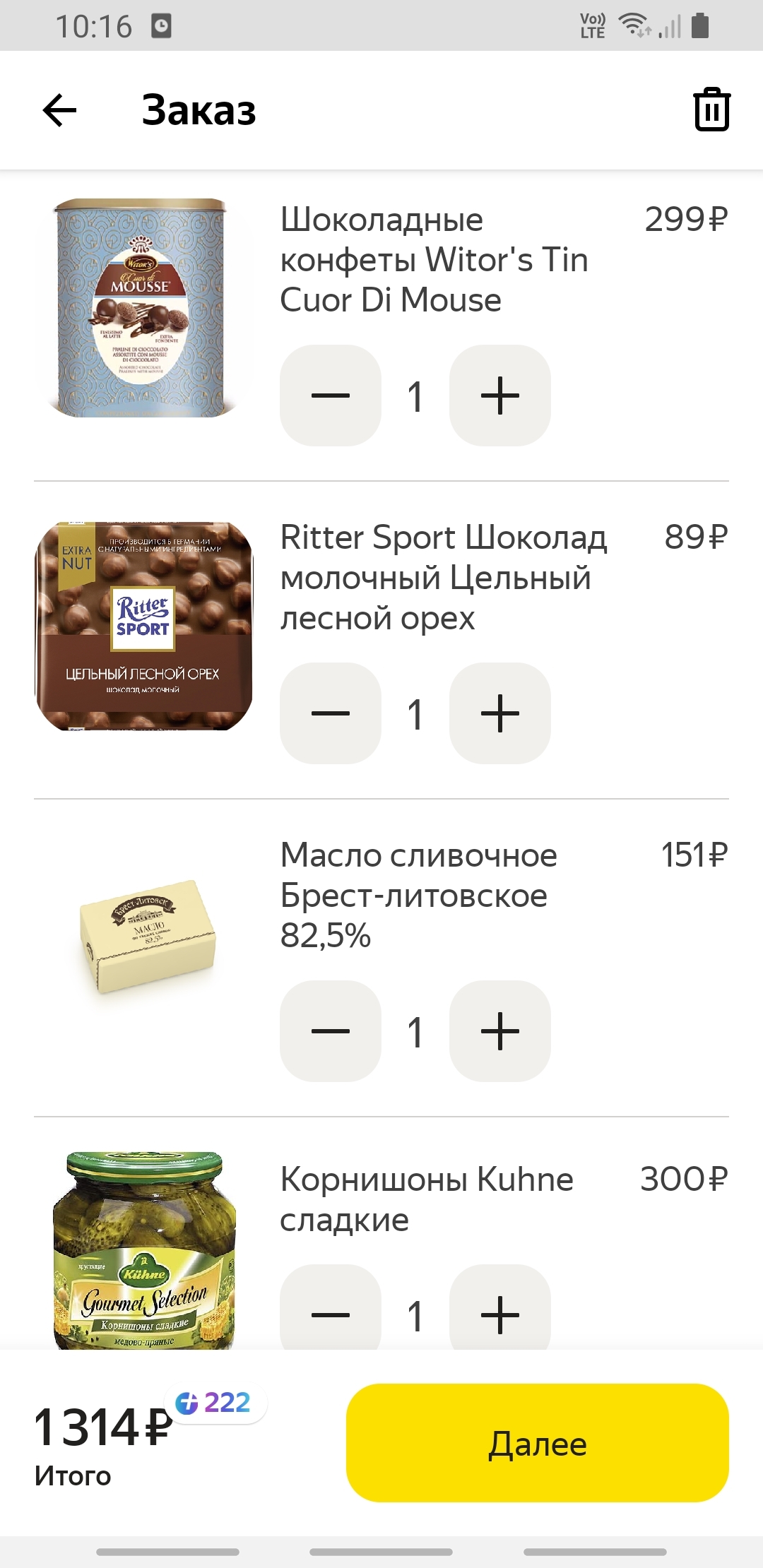Add one more Ritter Sport chocolate
Screen dimensions: 763x1568
coord(500,713)
